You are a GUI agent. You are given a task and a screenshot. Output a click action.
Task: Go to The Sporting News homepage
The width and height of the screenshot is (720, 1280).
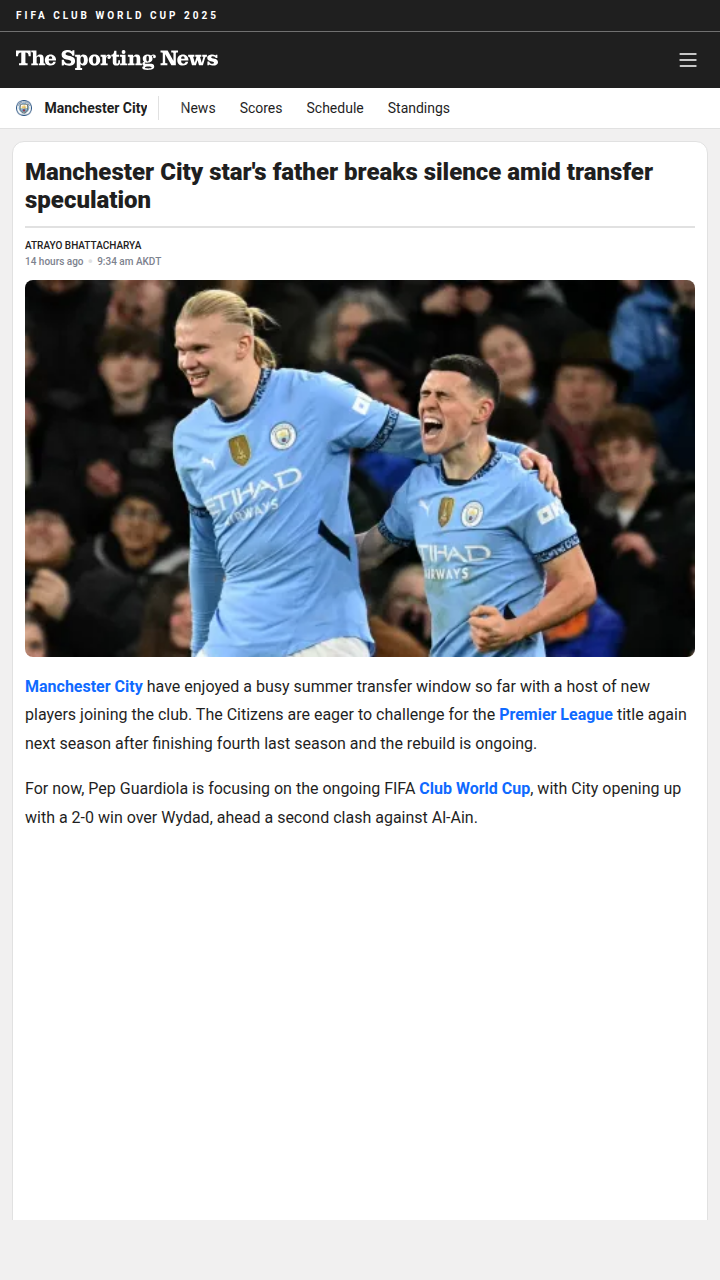[117, 59]
